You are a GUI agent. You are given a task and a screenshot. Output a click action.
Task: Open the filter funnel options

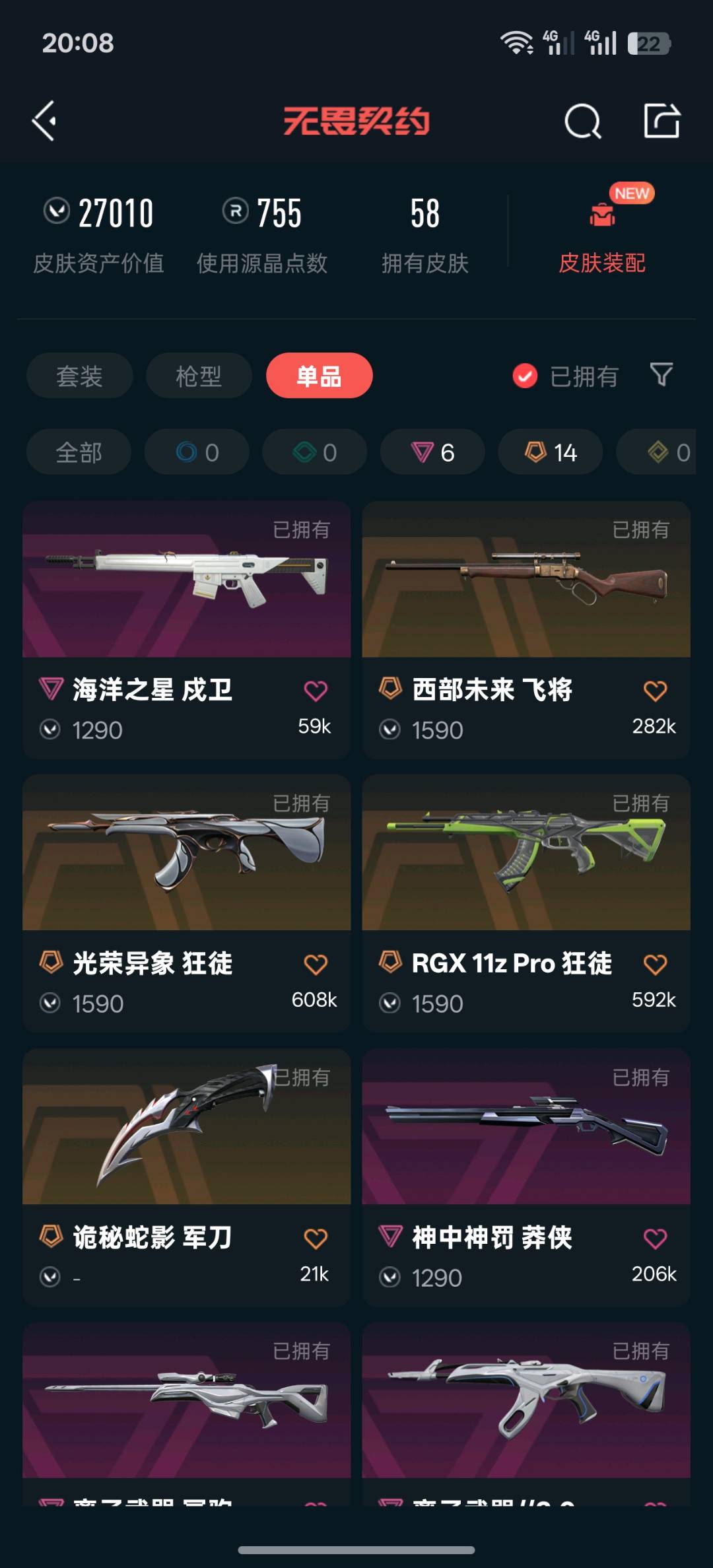pyautogui.click(x=661, y=374)
